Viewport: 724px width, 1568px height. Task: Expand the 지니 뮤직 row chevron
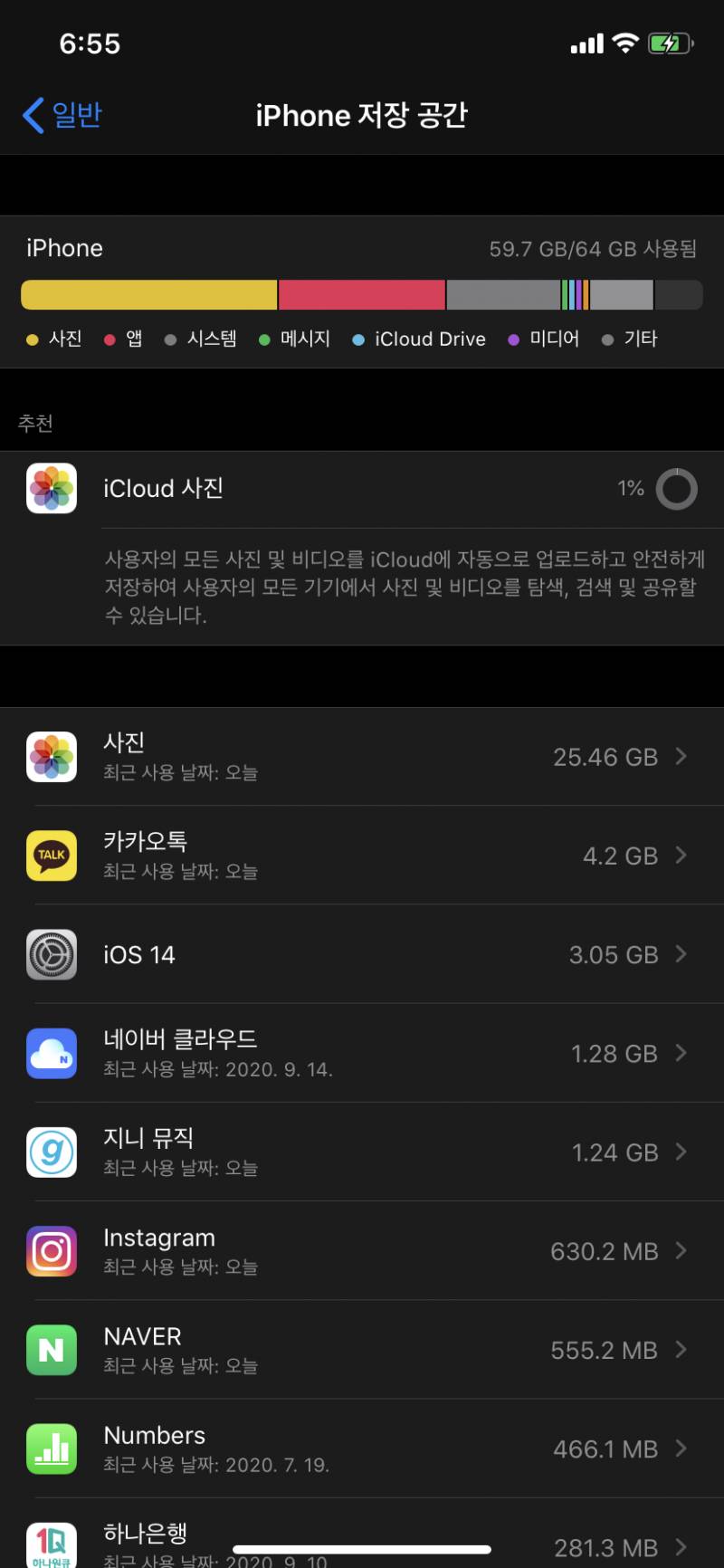click(681, 1152)
